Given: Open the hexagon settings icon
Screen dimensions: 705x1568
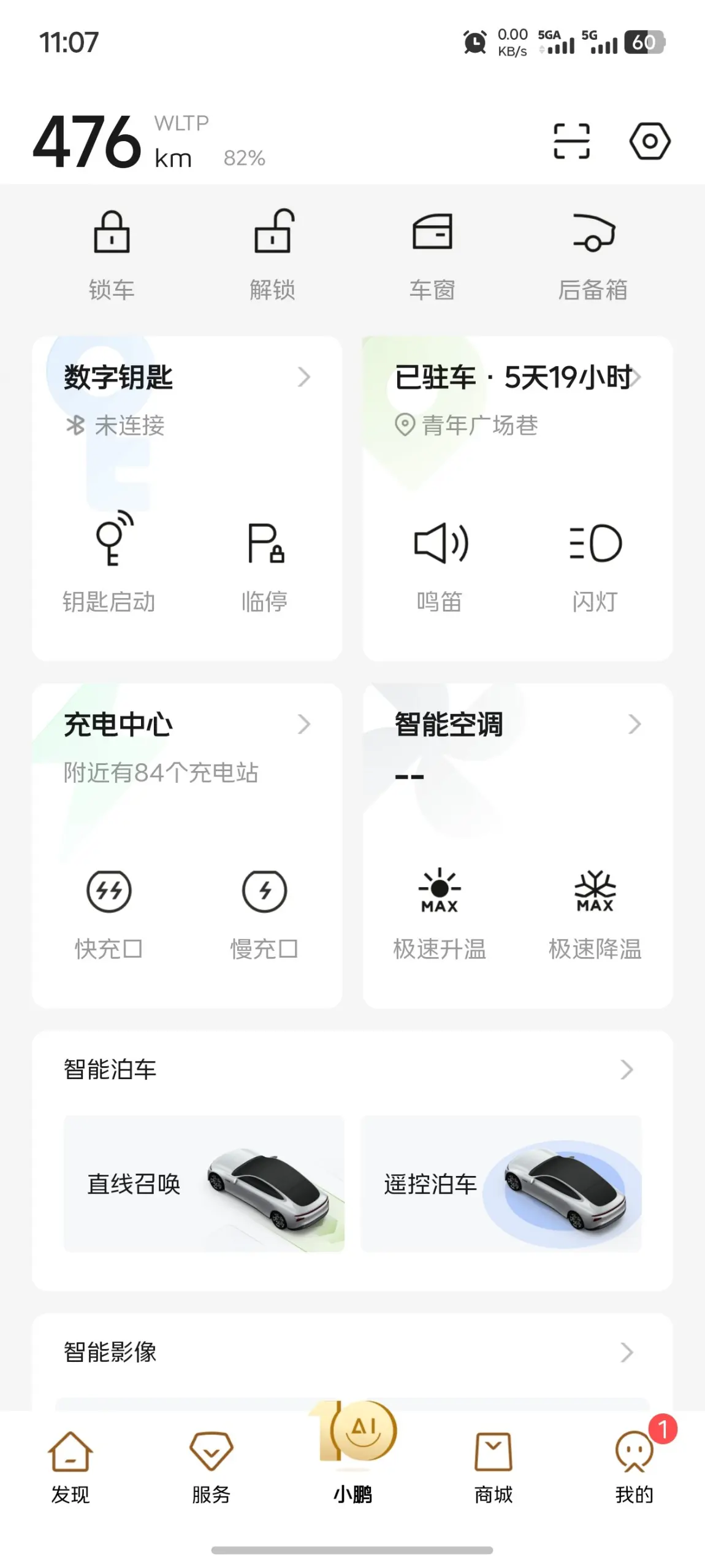Looking at the screenshot, I should point(649,142).
